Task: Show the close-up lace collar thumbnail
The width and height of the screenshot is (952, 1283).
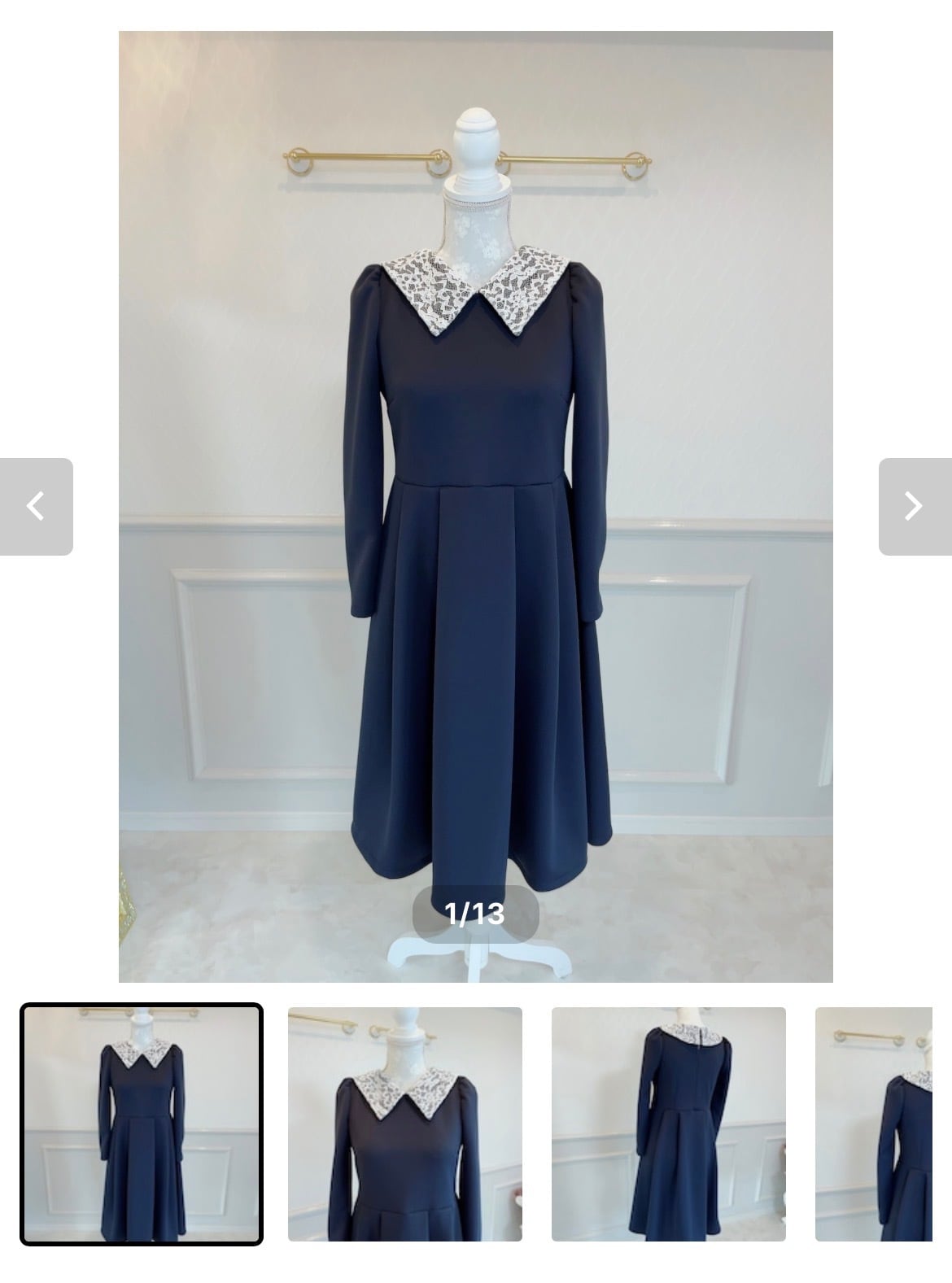Action: [405, 1124]
